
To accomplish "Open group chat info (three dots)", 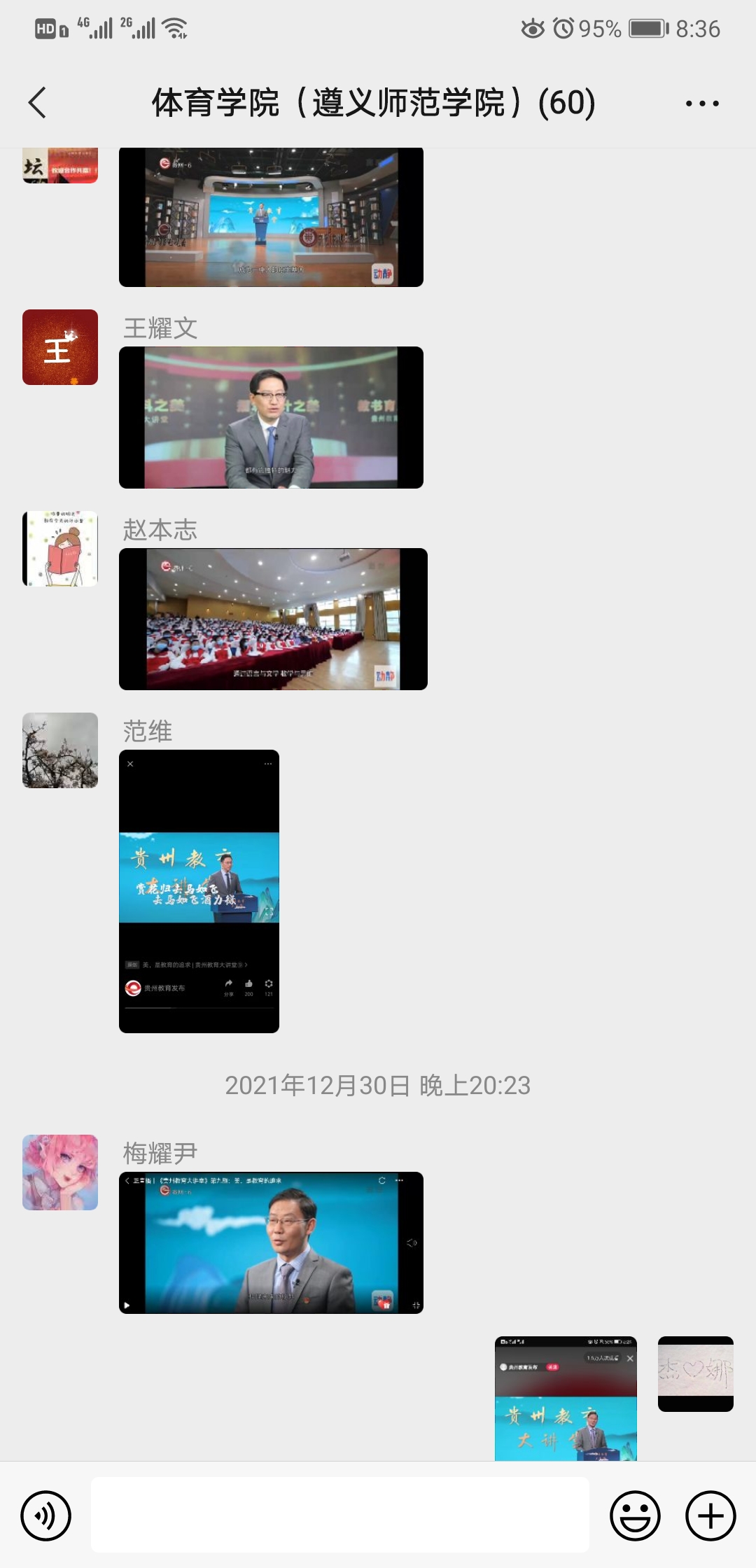I will tap(701, 104).
